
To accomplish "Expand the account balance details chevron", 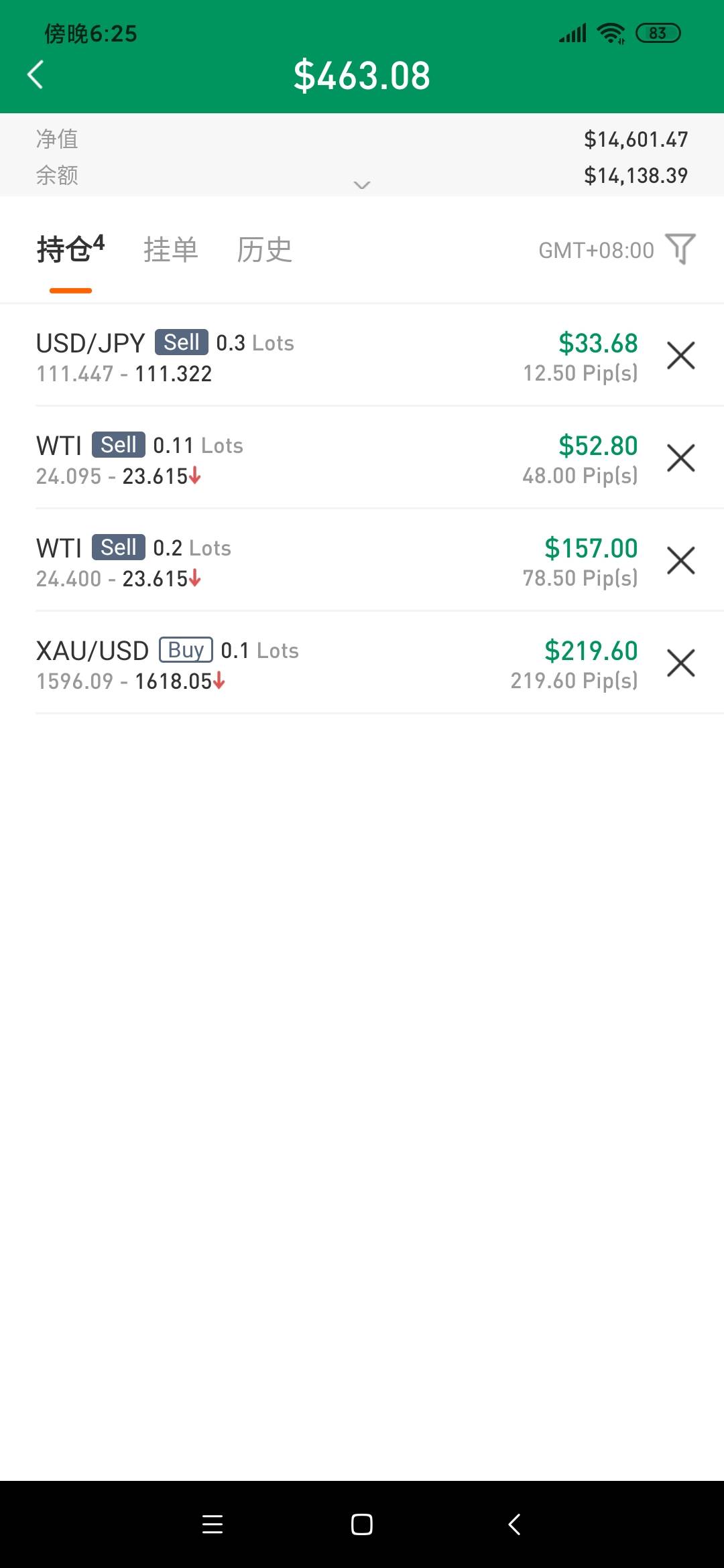I will (362, 185).
